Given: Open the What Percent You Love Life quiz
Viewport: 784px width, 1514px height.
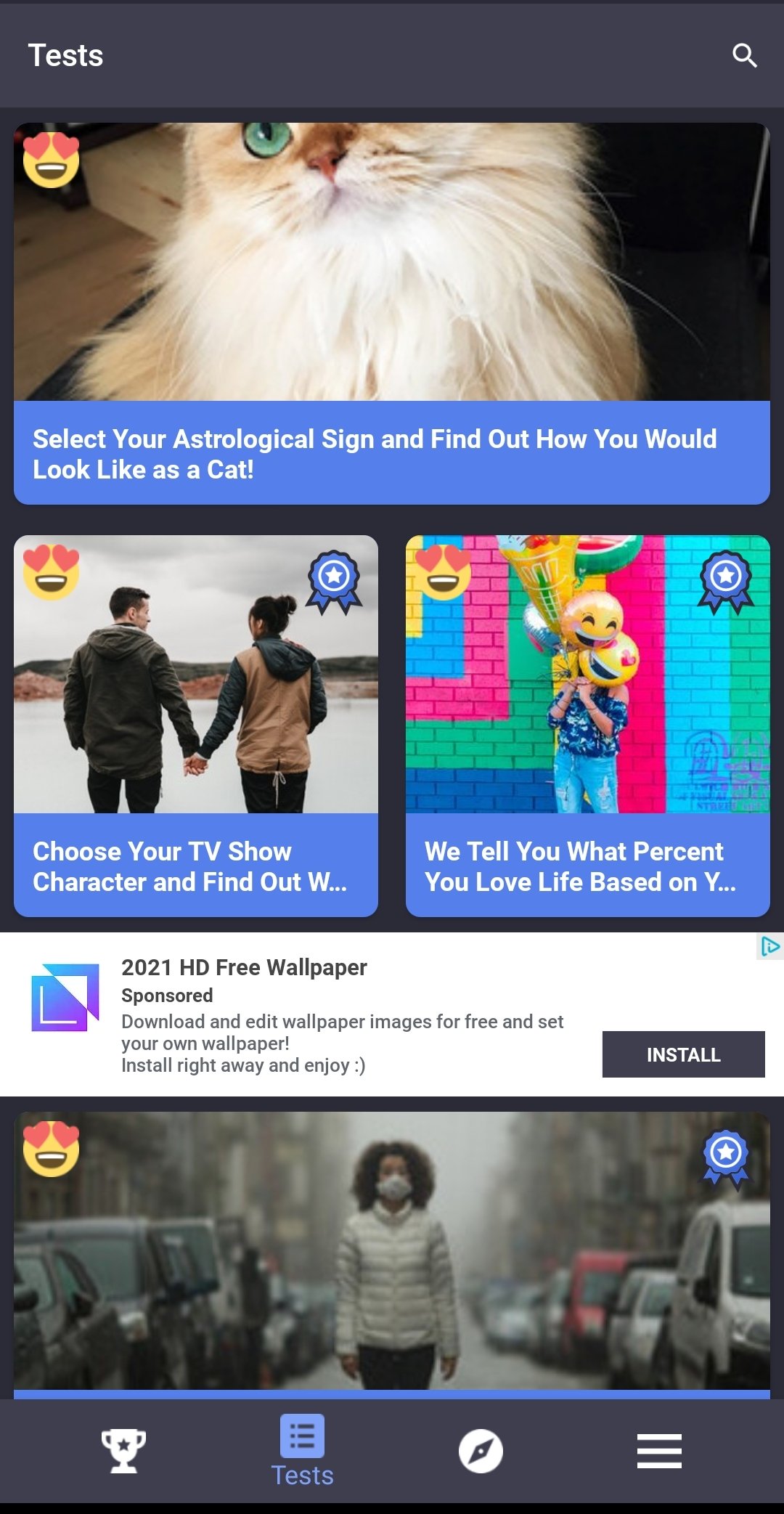Looking at the screenshot, I should [588, 726].
